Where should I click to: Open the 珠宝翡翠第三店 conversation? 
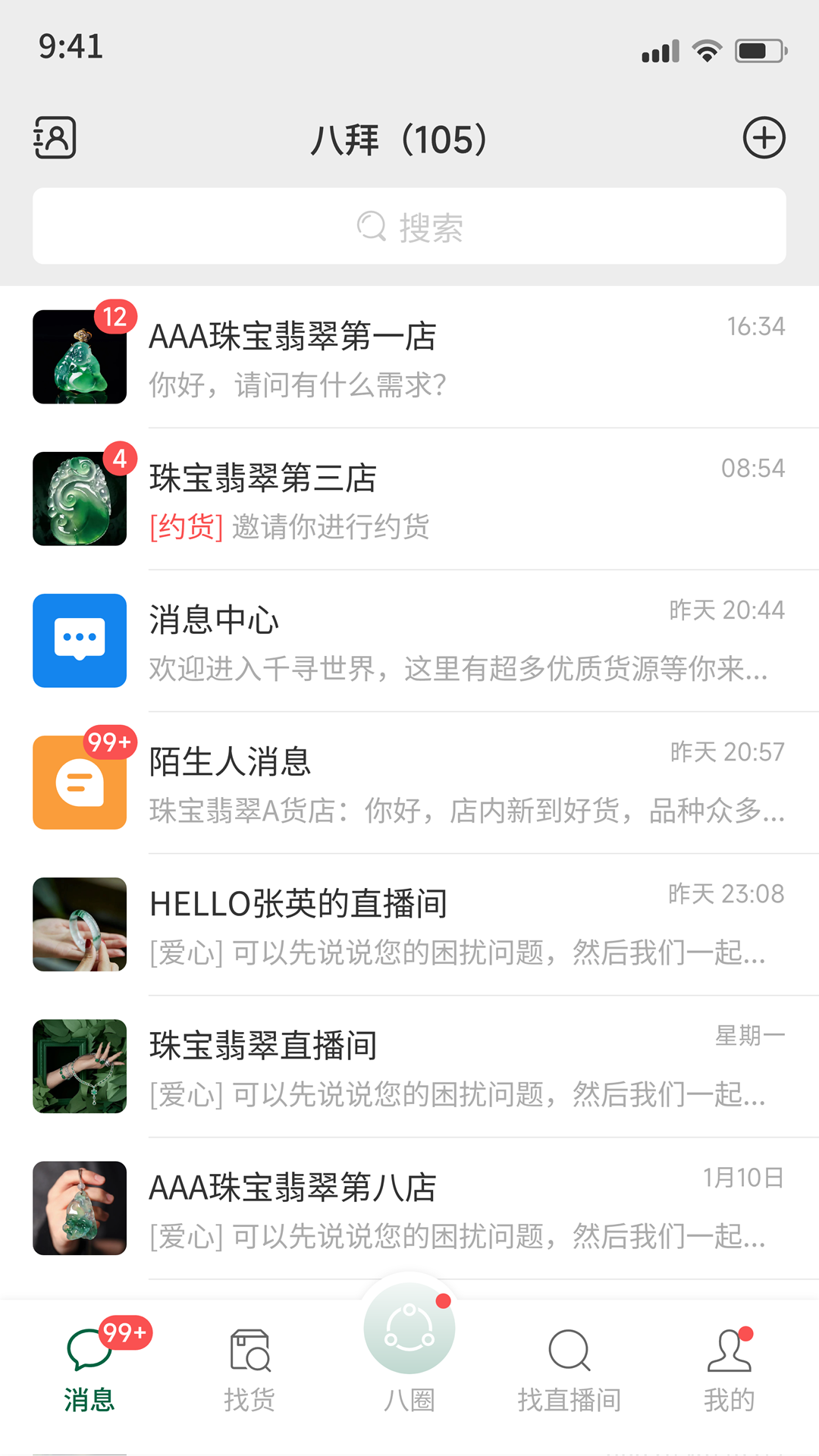click(409, 499)
